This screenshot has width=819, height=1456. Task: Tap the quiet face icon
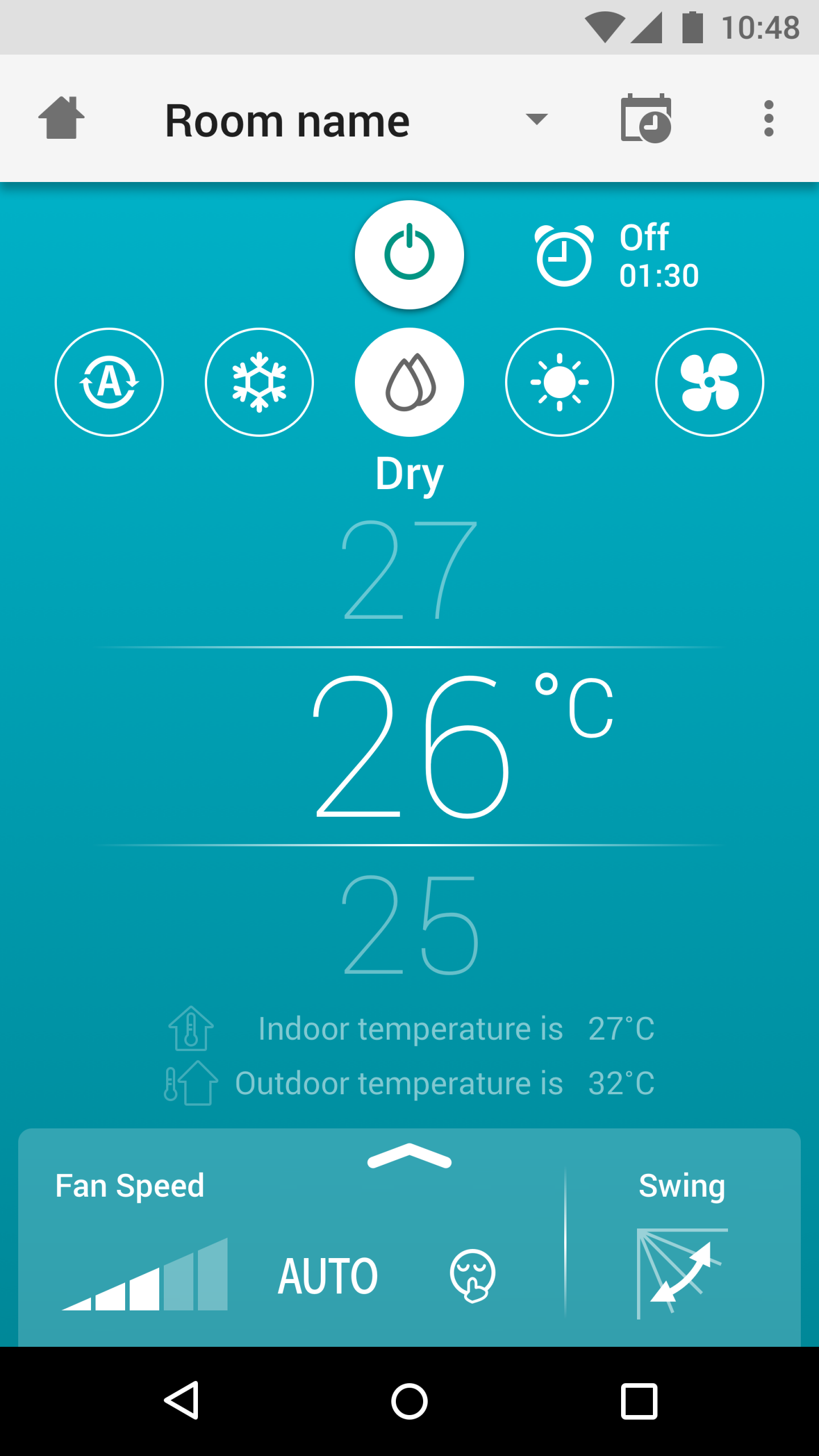tap(472, 1275)
